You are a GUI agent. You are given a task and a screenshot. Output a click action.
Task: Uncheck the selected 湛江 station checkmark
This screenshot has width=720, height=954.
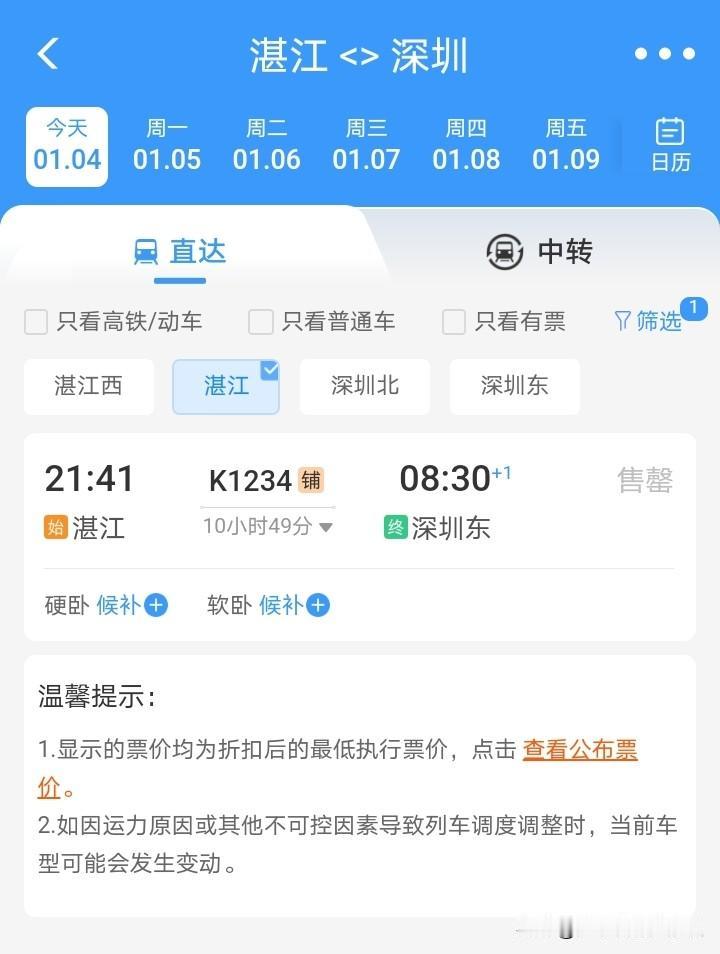click(269, 367)
